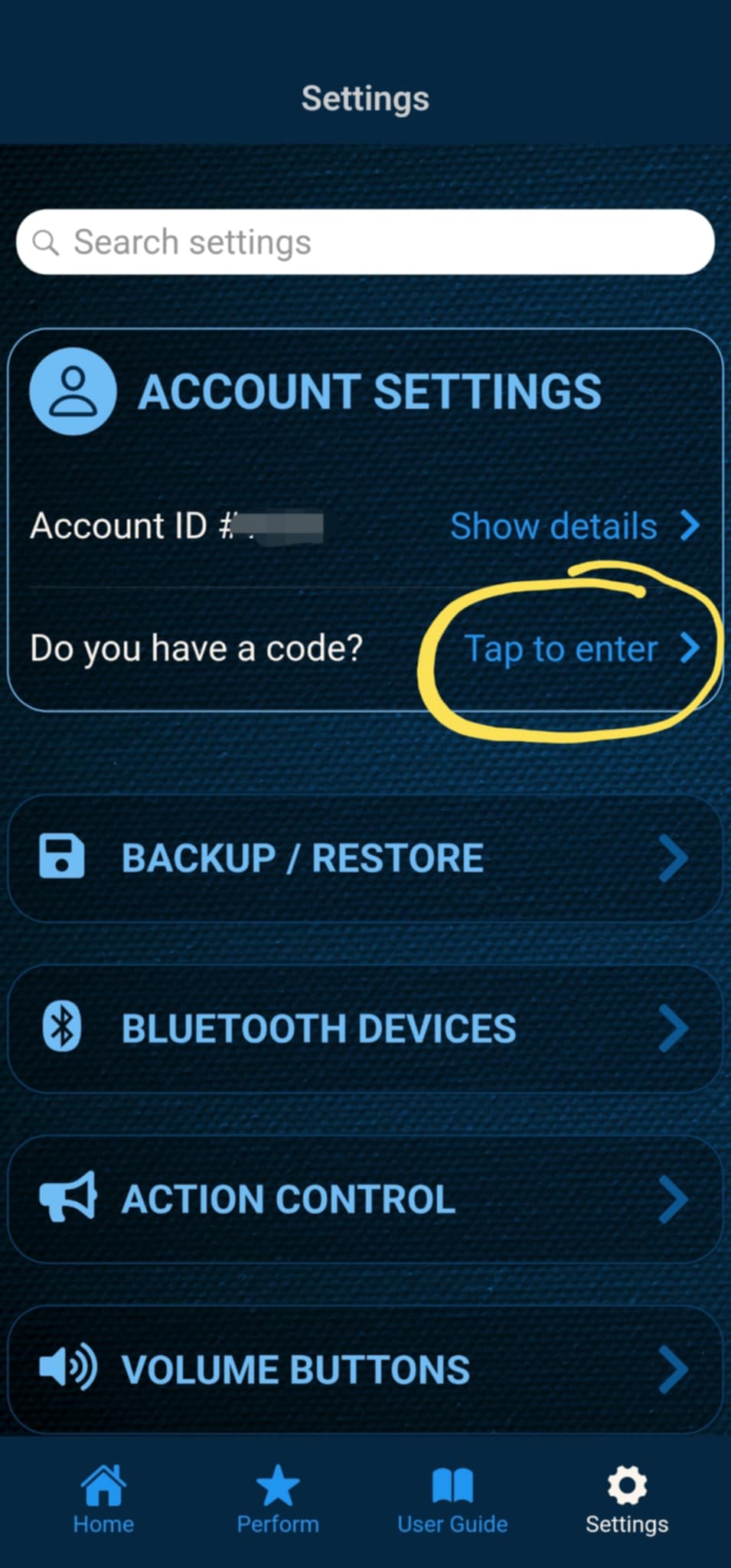Open Bluetooth Devices settings
The image size is (731, 1568).
coord(365,1028)
